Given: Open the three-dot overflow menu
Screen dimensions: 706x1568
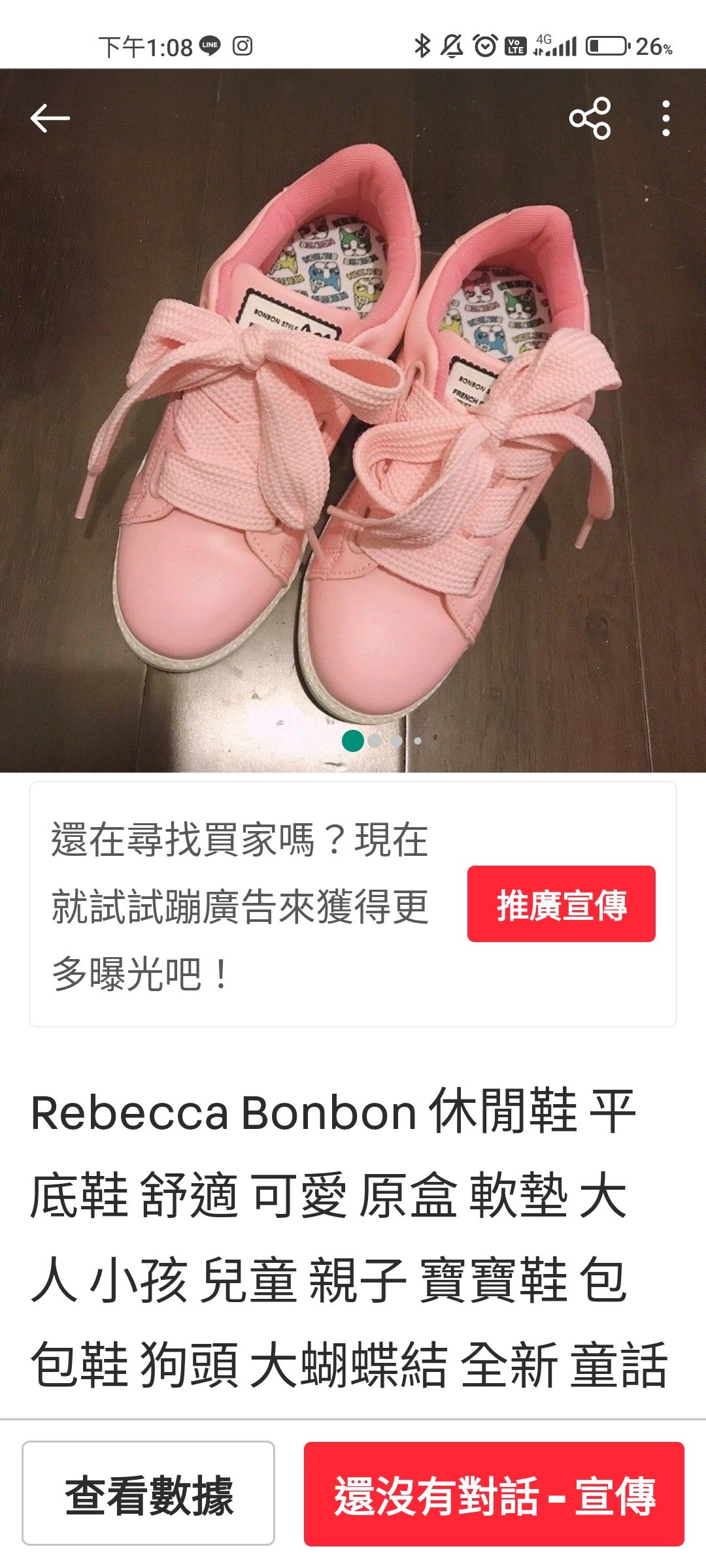Looking at the screenshot, I should tap(665, 118).
